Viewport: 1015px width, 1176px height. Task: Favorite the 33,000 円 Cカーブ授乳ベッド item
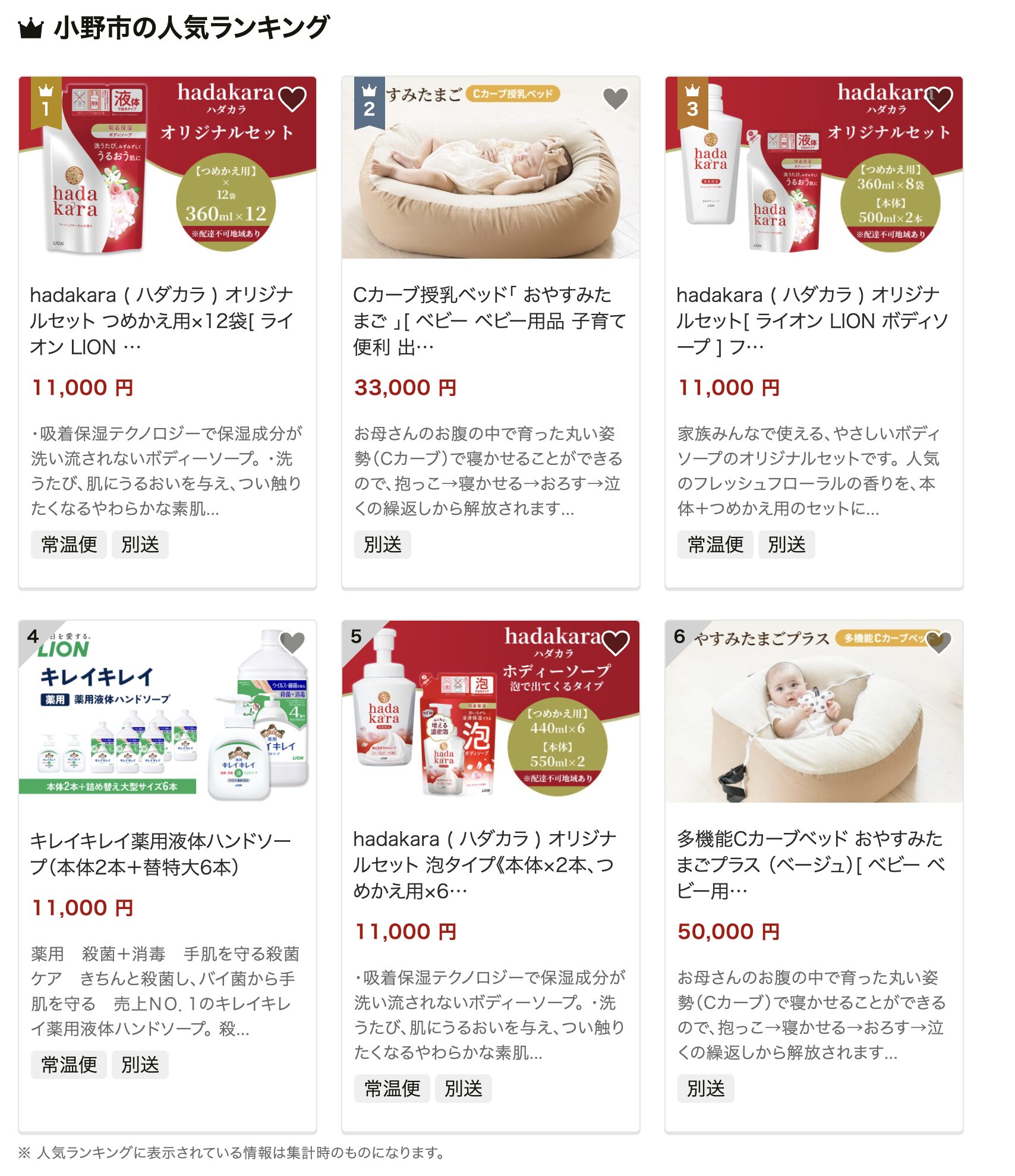[615, 99]
